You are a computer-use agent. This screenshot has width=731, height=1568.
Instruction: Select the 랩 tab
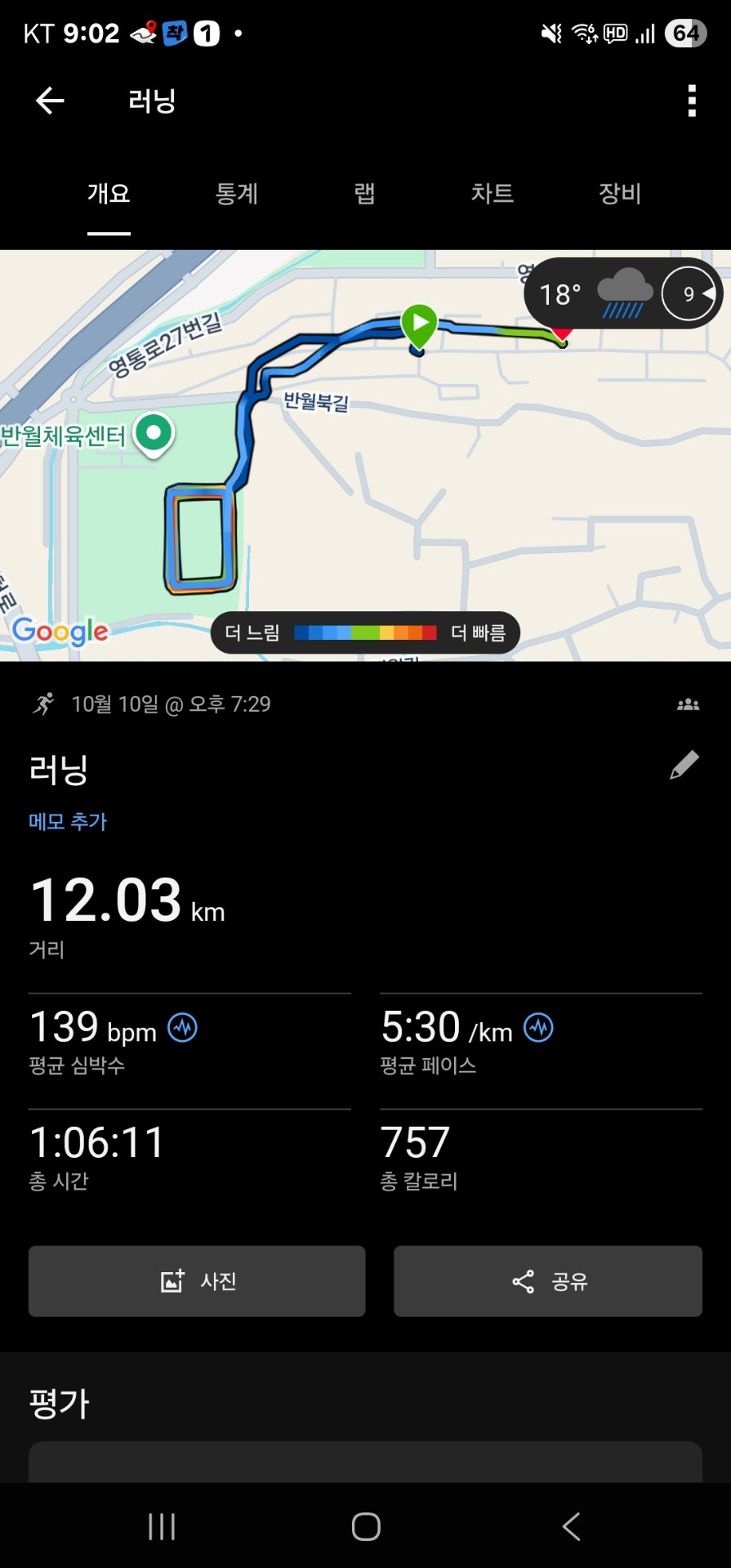click(x=365, y=194)
